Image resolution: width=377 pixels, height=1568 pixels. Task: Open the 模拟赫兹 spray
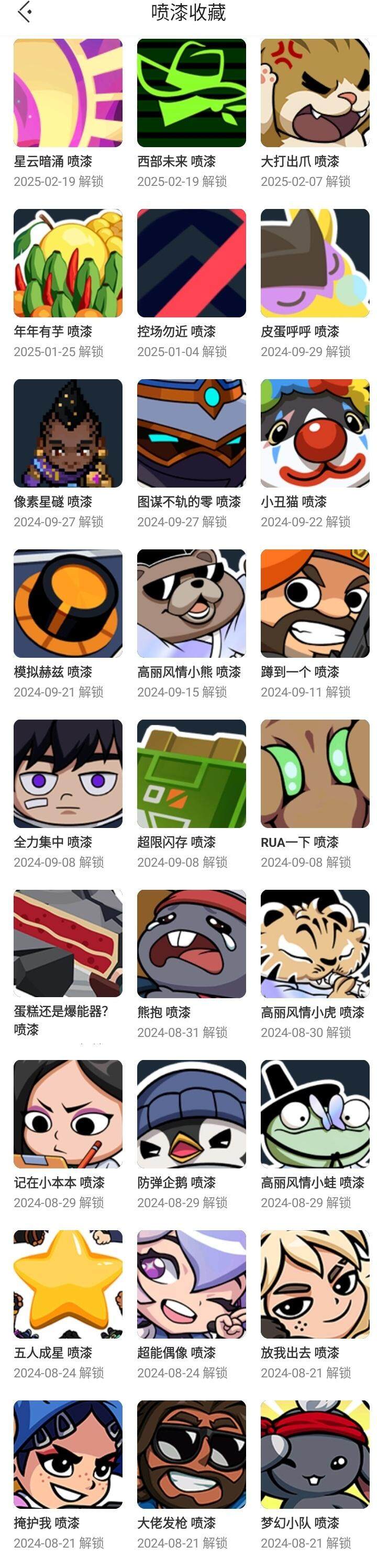coord(68,603)
